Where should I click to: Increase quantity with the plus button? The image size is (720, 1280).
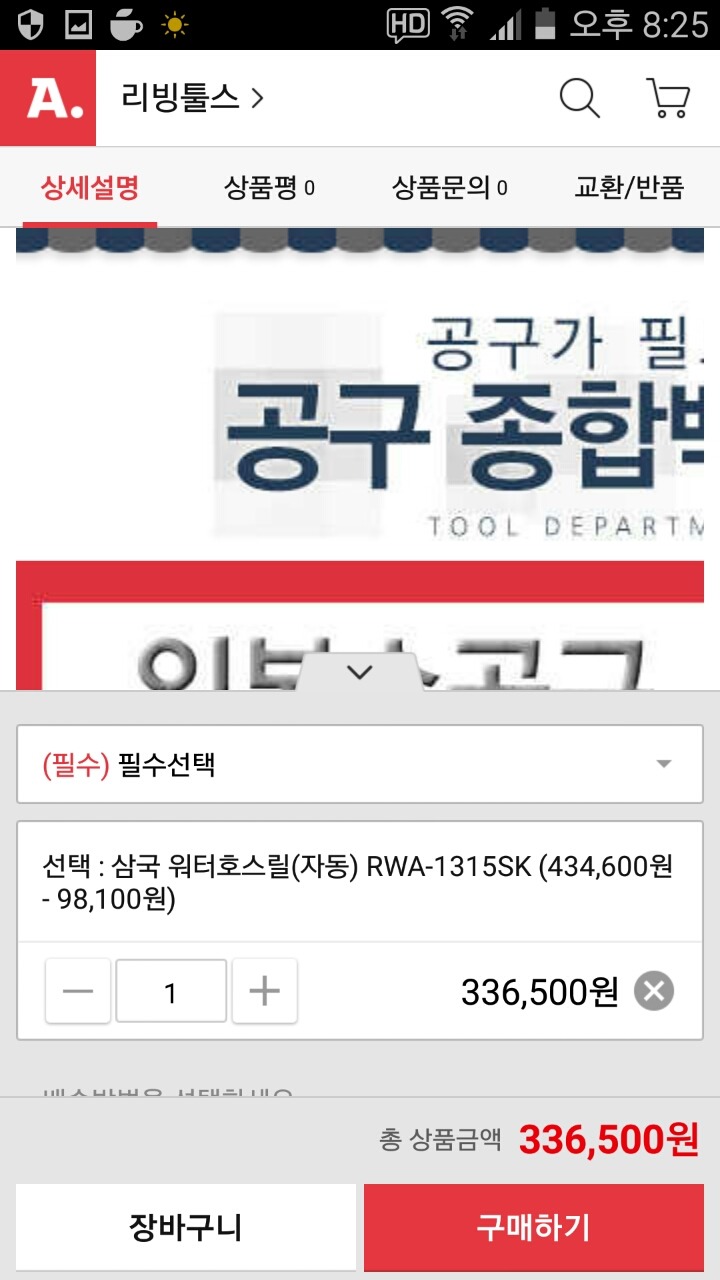click(264, 991)
